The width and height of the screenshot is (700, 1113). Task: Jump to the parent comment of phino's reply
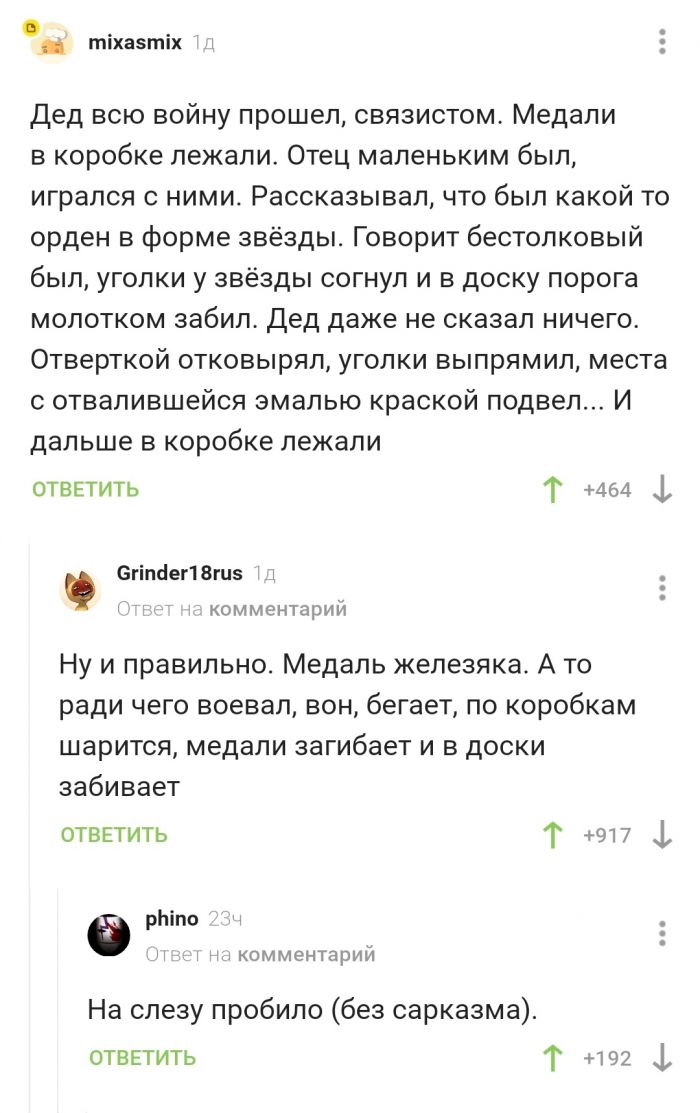306,954
